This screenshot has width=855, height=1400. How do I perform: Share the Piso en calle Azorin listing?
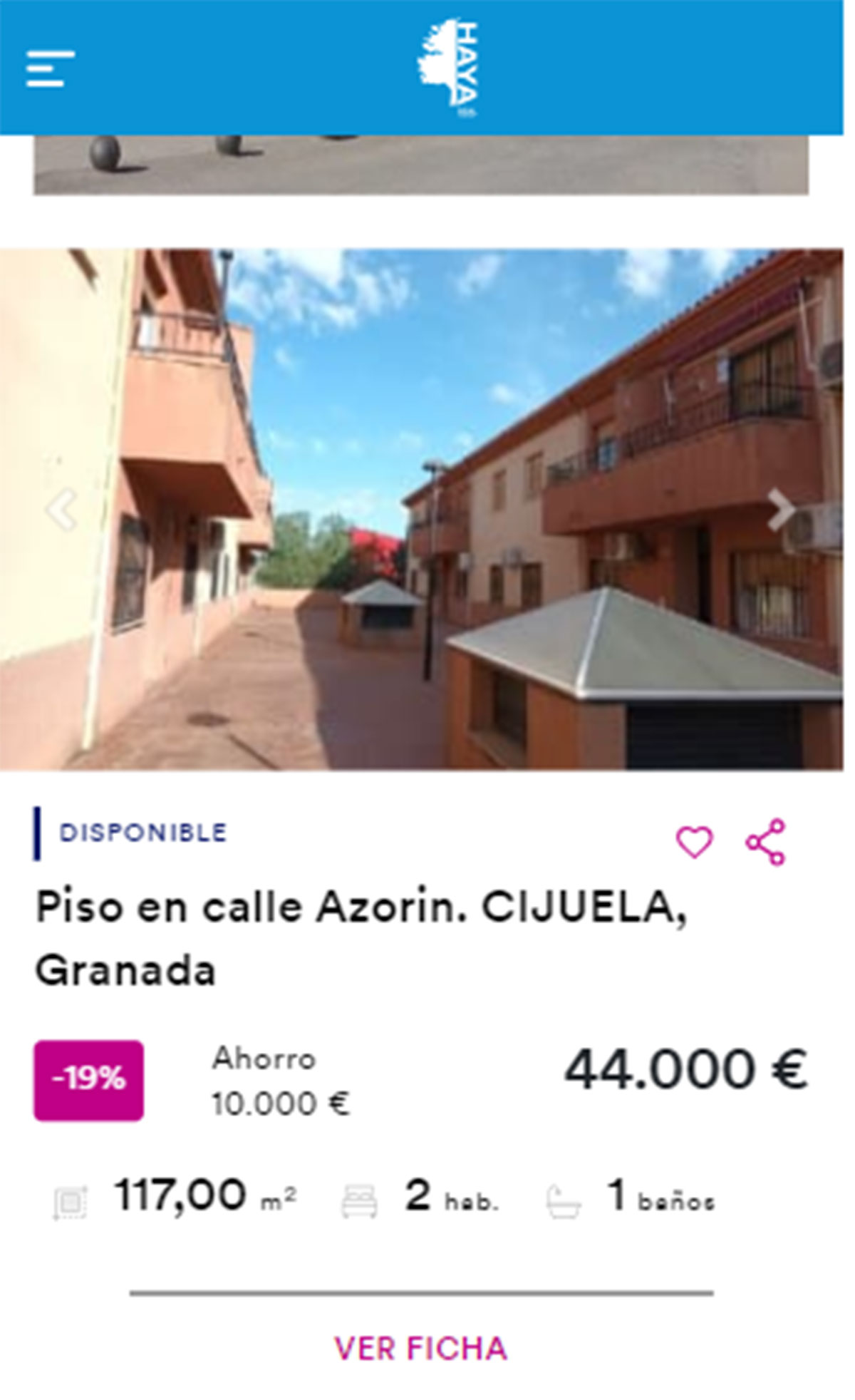[x=766, y=842]
